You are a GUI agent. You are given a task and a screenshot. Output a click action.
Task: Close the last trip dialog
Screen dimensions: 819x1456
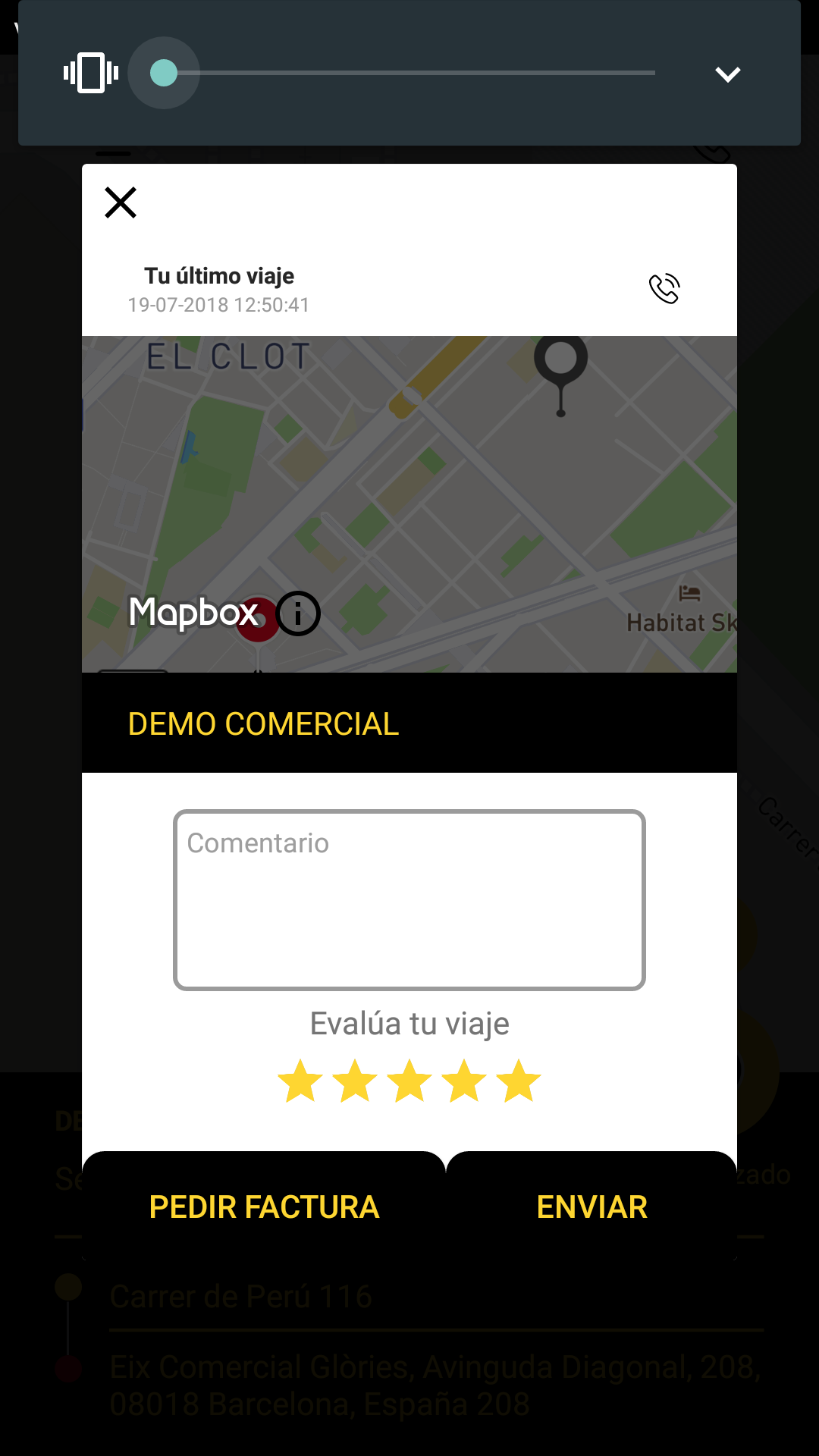(x=121, y=202)
